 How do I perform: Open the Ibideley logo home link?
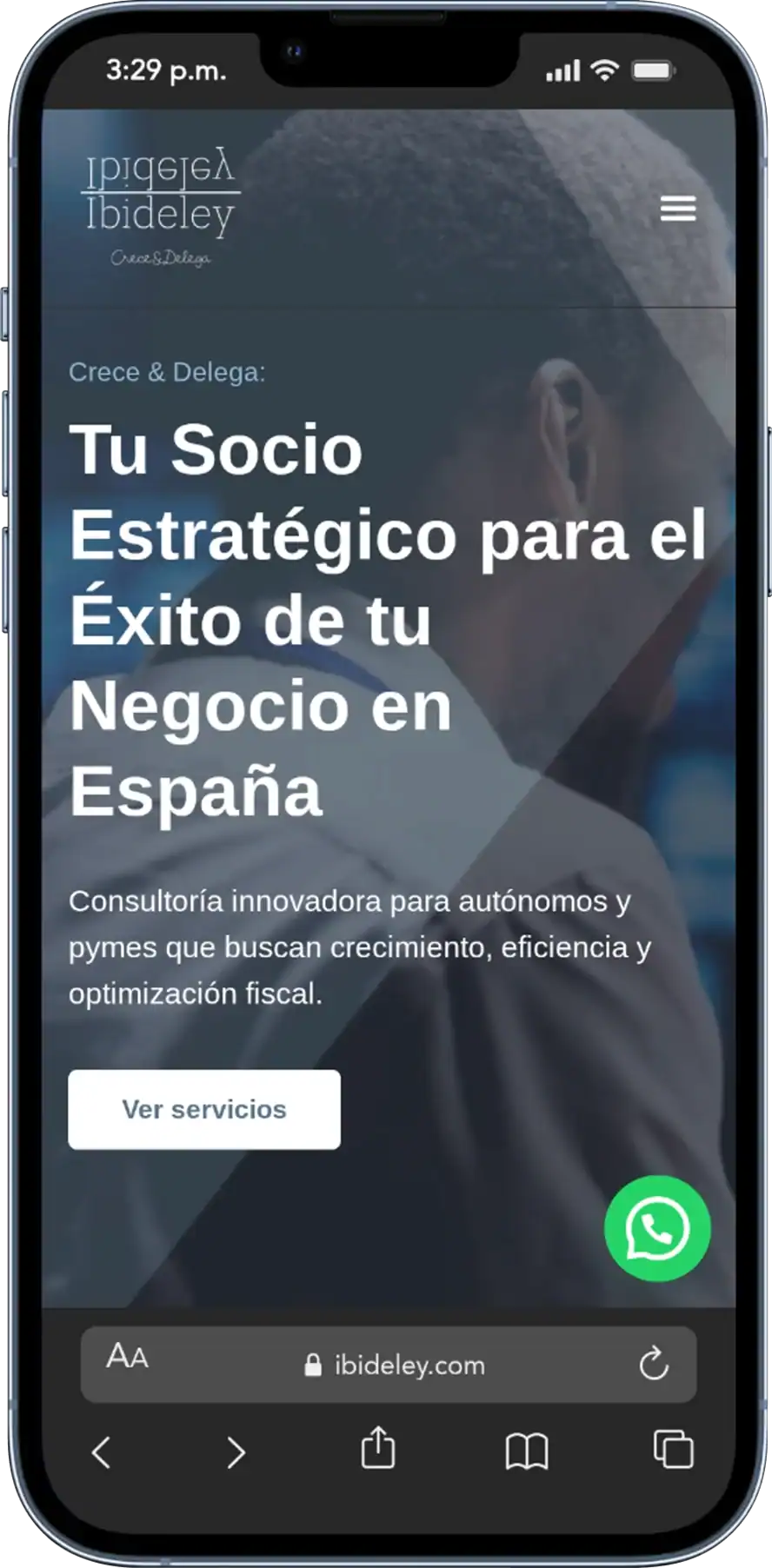pos(160,209)
